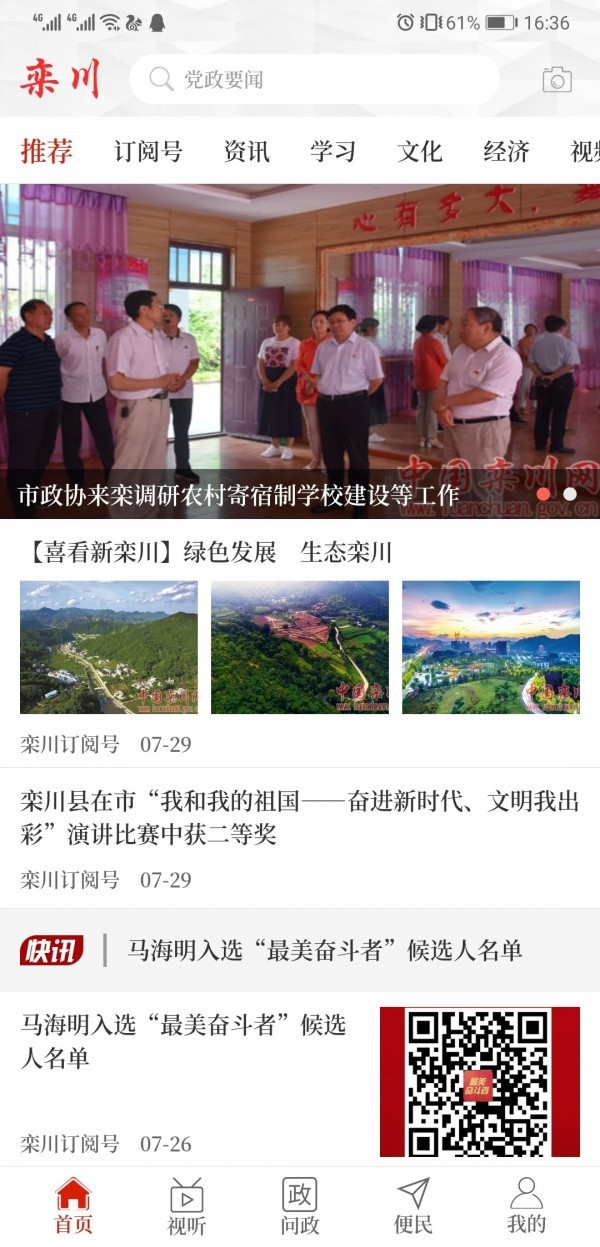Screen dimensions: 600x1247
Task: Select the 学习 tab
Action: (333, 152)
